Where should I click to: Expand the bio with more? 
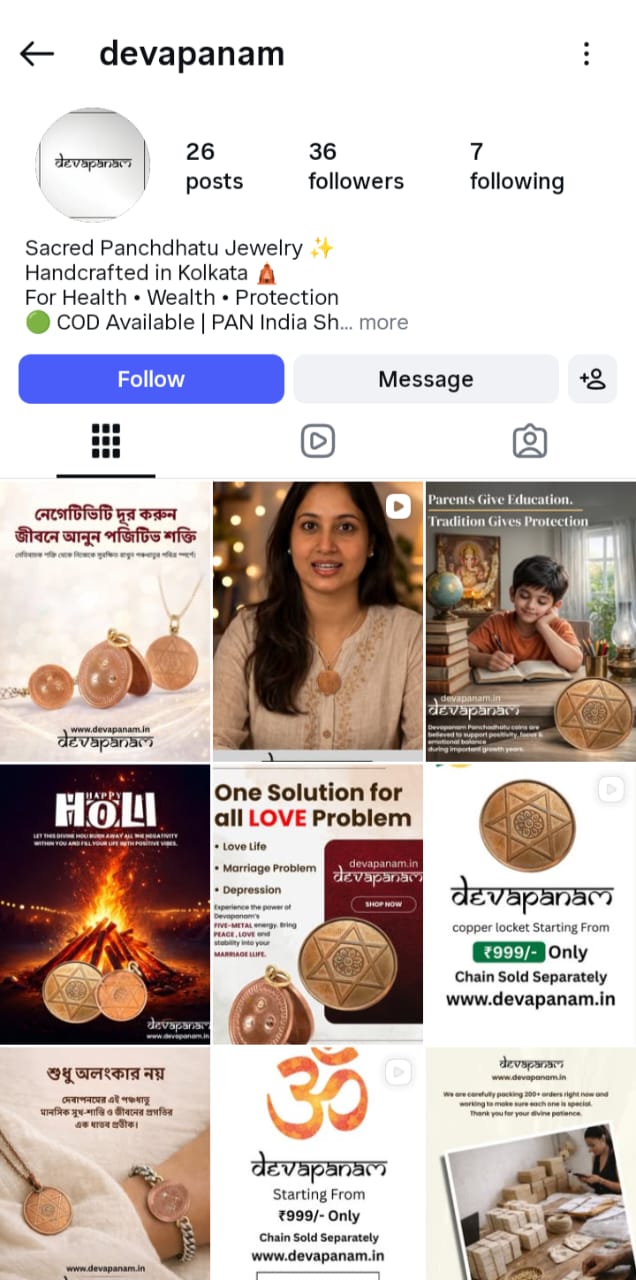383,323
